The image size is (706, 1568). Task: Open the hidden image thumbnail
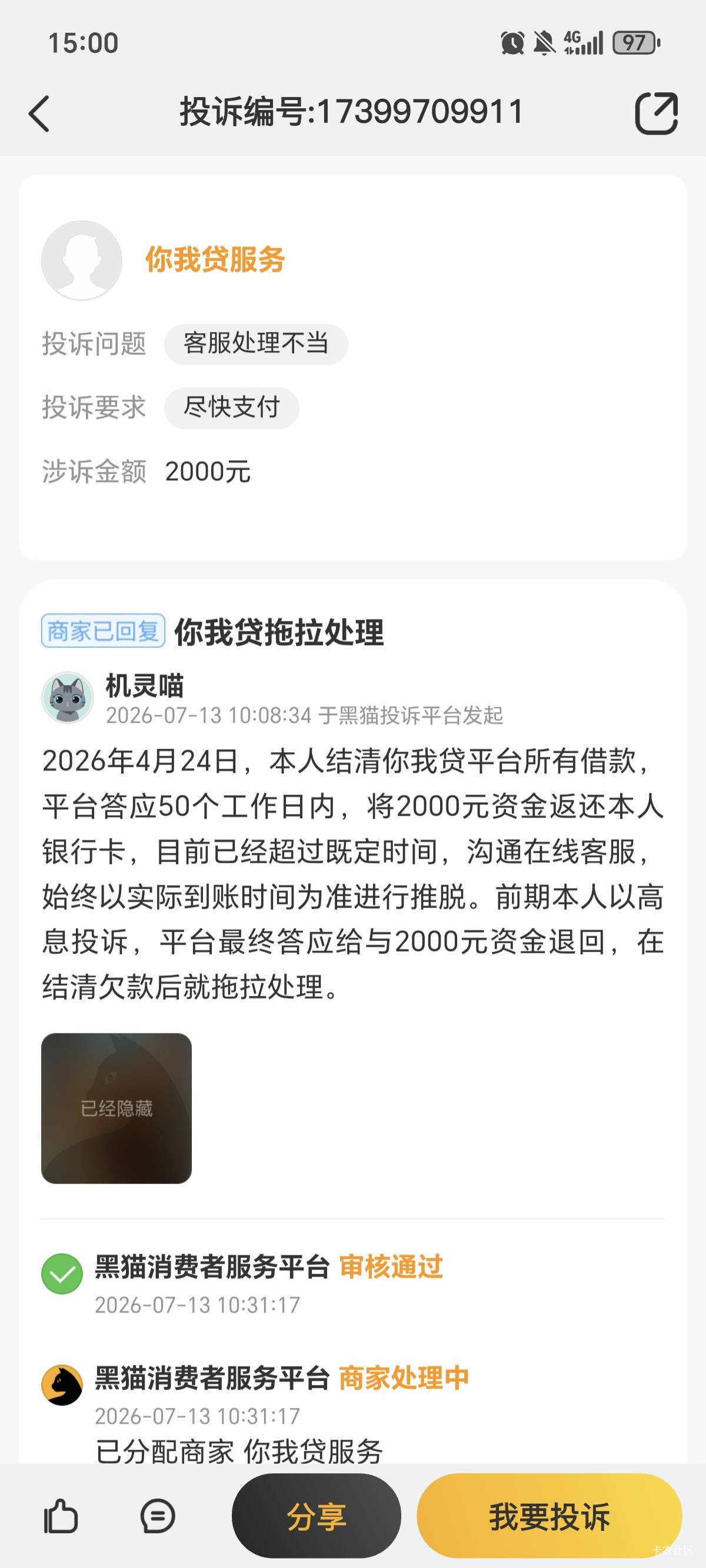[x=116, y=1108]
